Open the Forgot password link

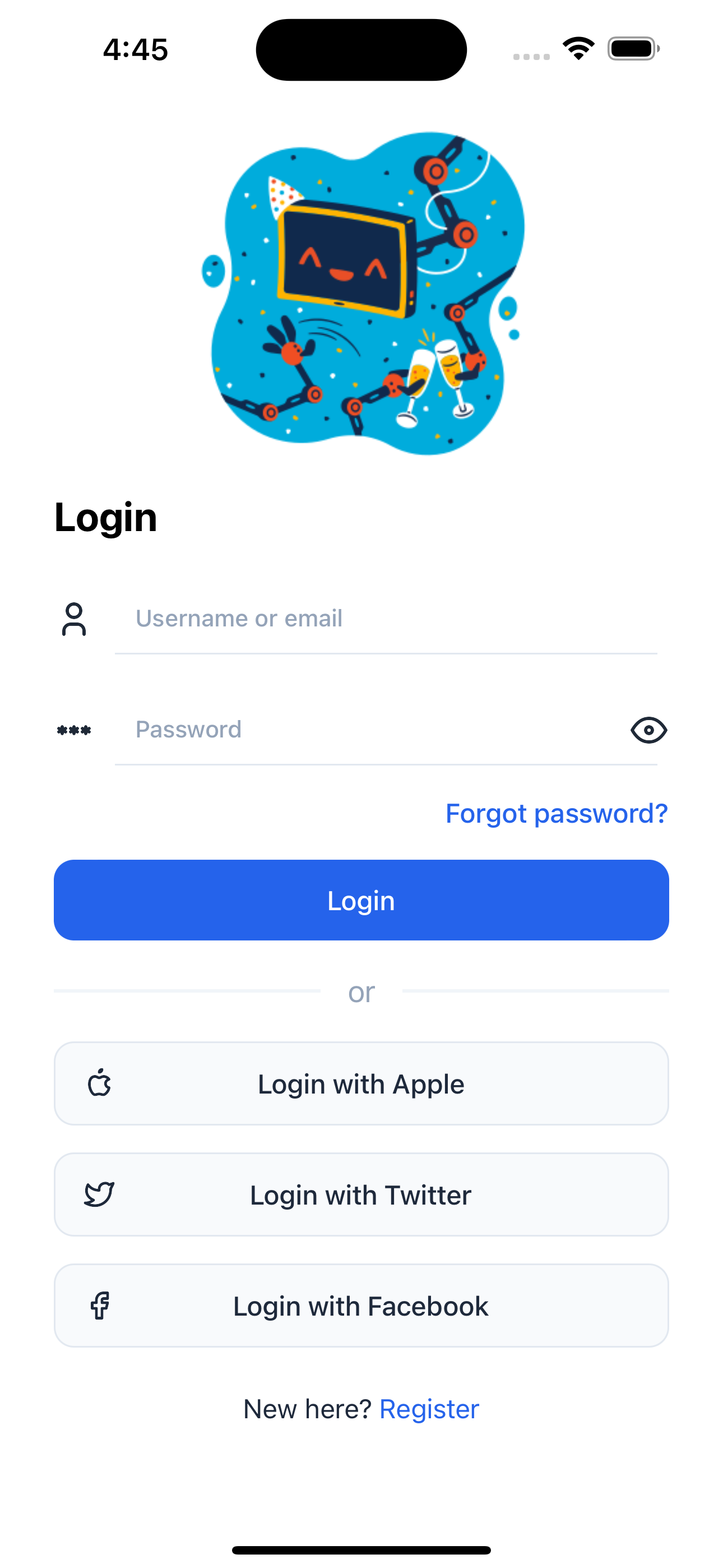(x=556, y=814)
